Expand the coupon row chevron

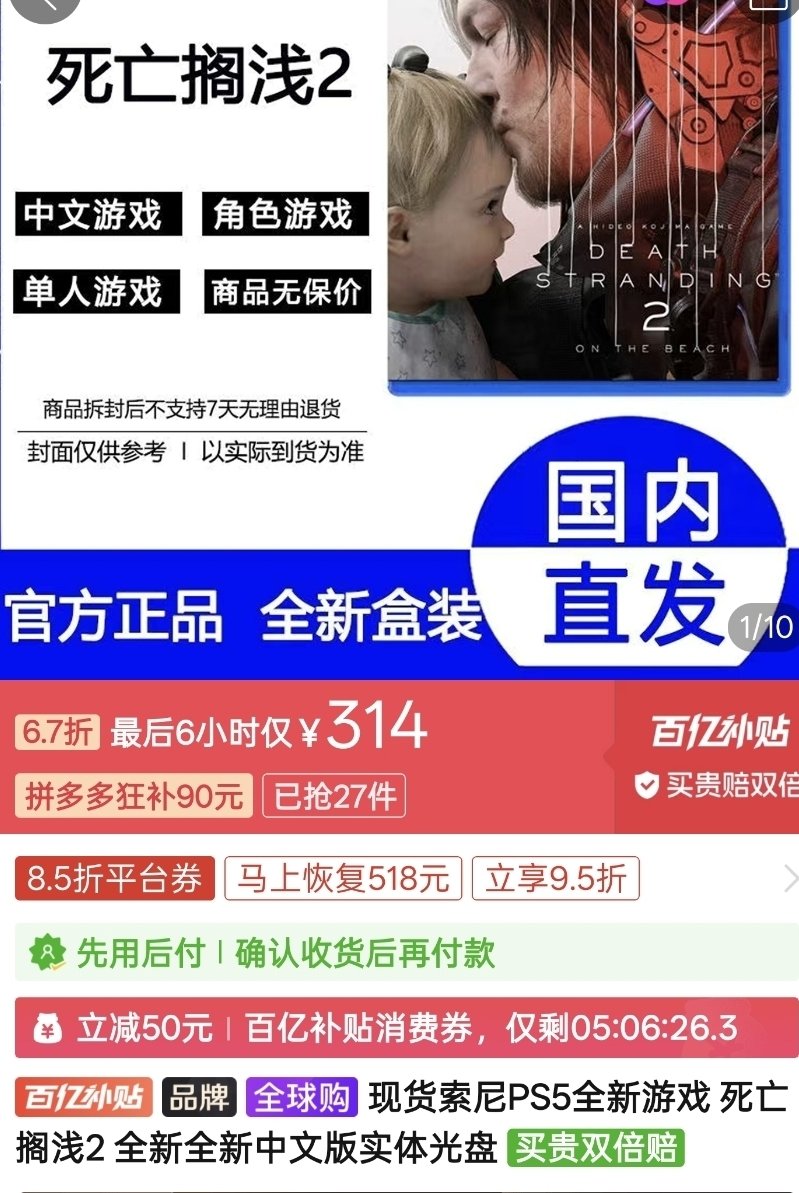click(790, 878)
